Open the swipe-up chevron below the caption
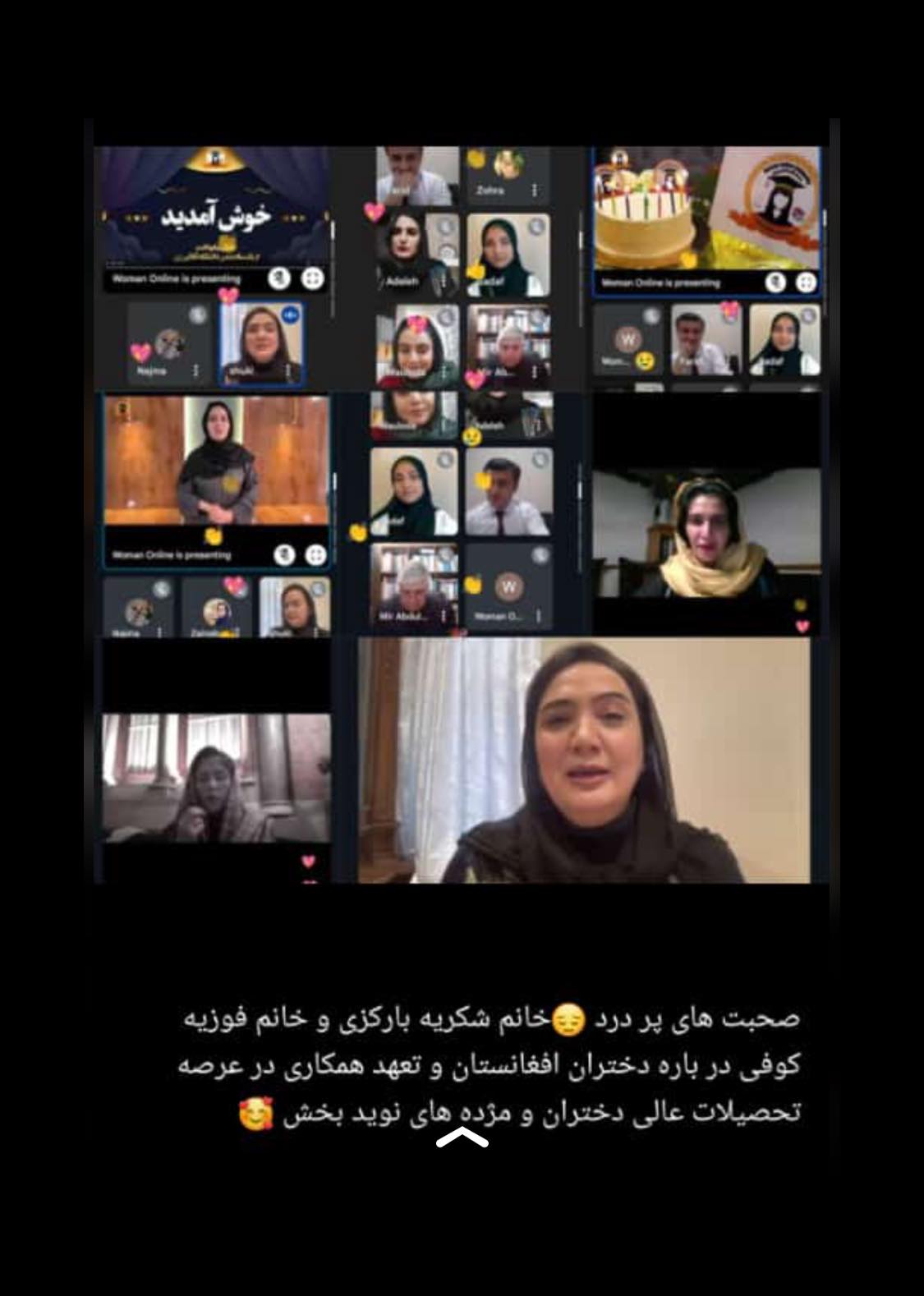Image resolution: width=924 pixels, height=1296 pixels. pyautogui.click(x=462, y=1137)
